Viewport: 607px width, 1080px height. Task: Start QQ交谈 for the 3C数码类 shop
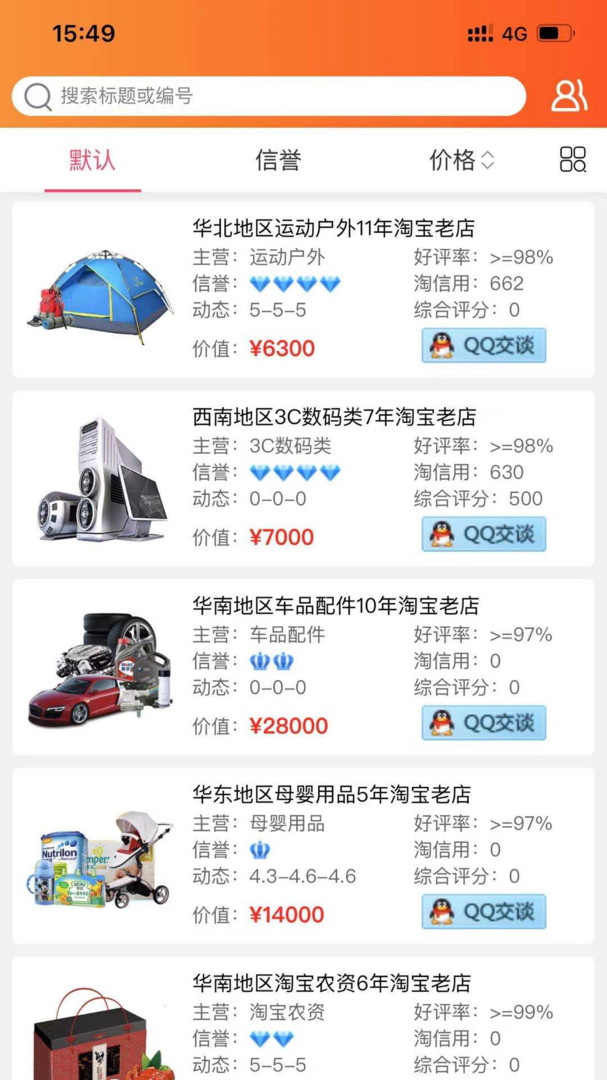coord(484,534)
